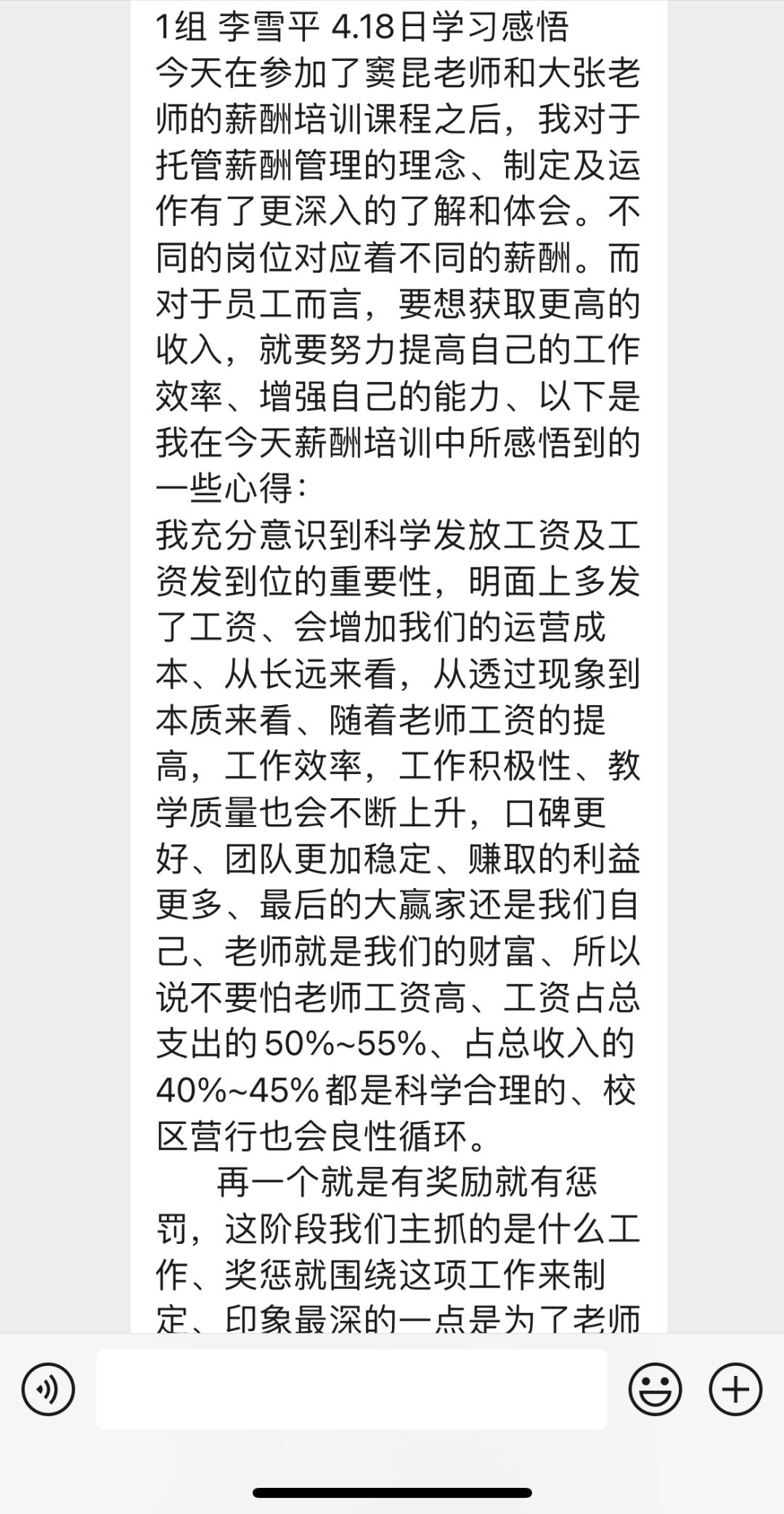Focus the chat message input field
The image size is (784, 1514).
[351, 1390]
